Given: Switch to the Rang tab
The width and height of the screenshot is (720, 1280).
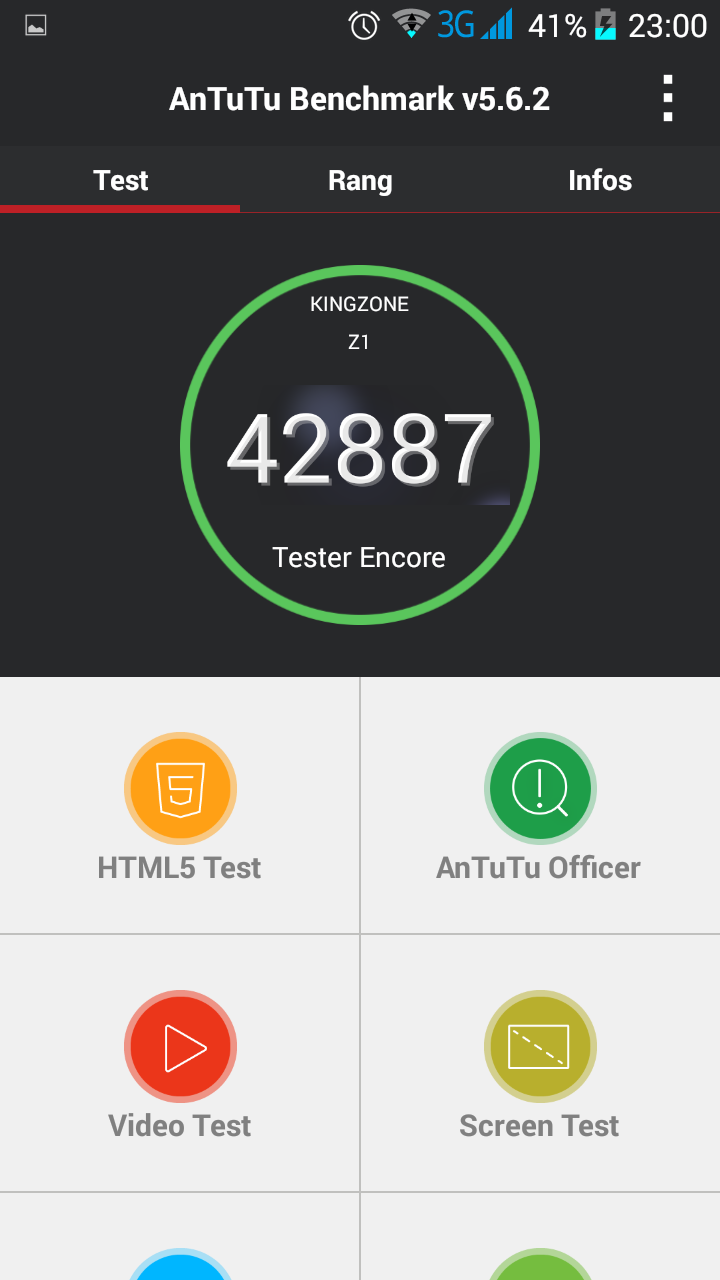Looking at the screenshot, I should 360,180.
